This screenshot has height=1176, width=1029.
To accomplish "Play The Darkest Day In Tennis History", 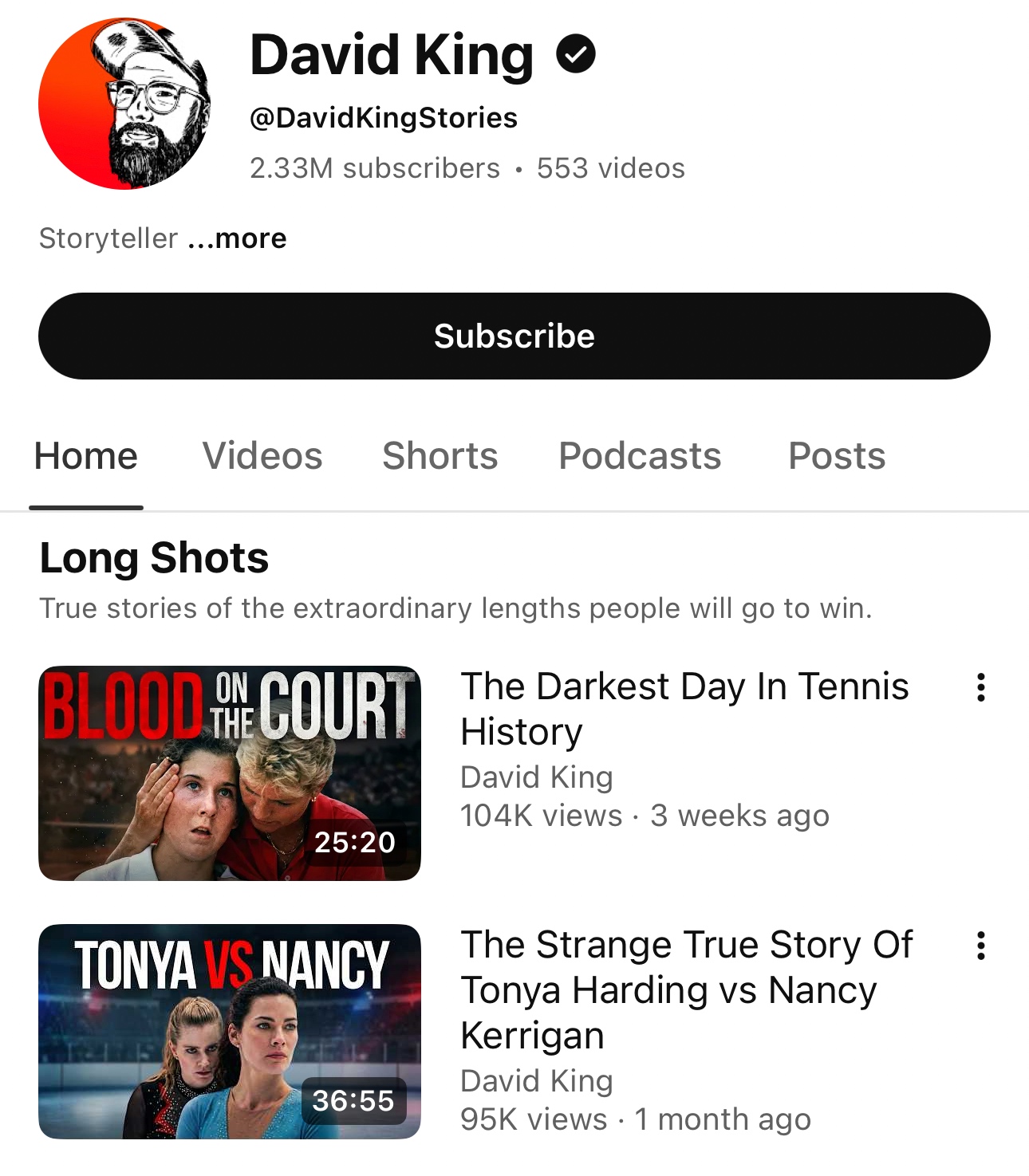I will coord(230,773).
